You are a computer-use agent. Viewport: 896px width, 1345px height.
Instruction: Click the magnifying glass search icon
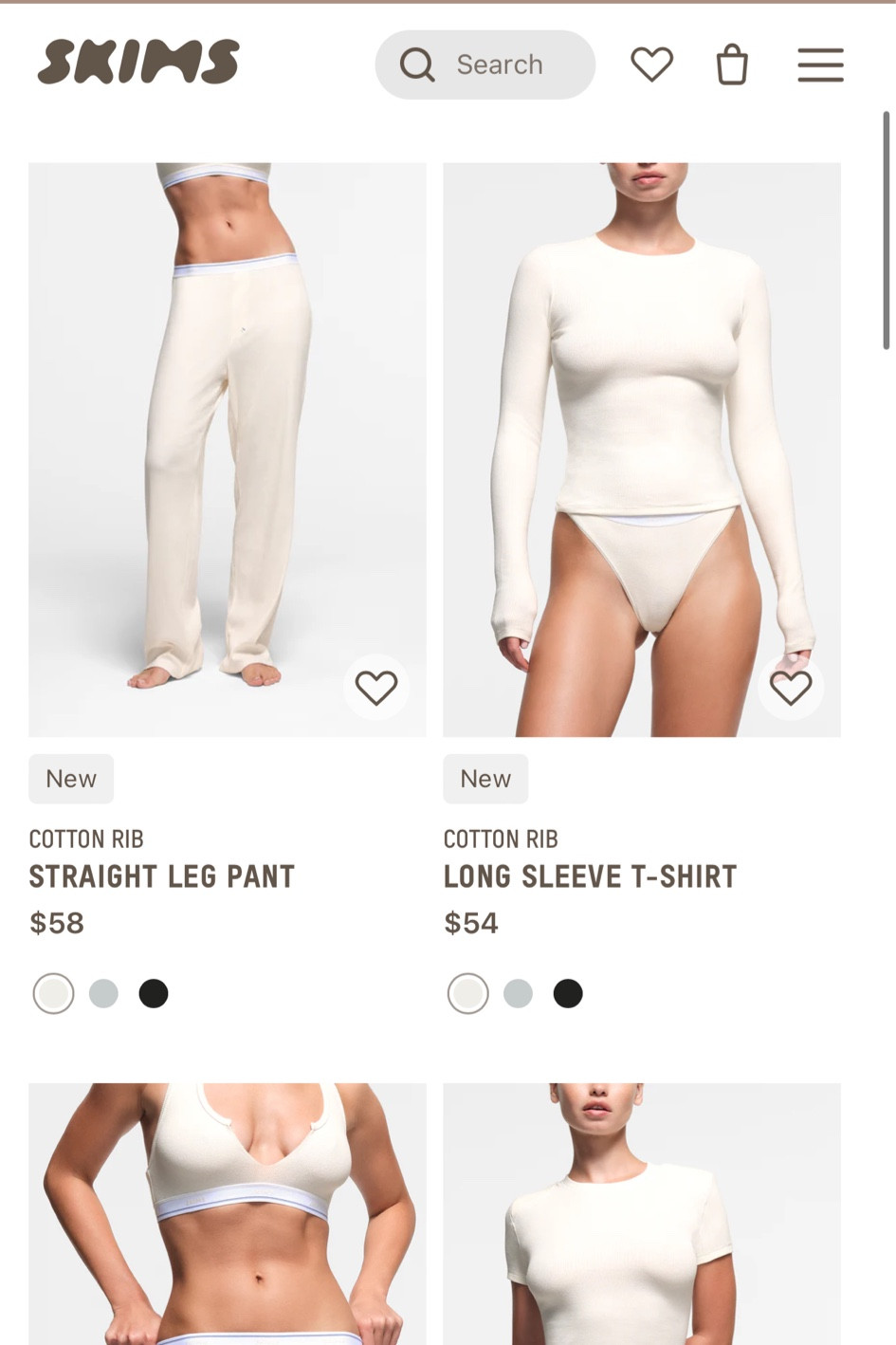tap(416, 64)
